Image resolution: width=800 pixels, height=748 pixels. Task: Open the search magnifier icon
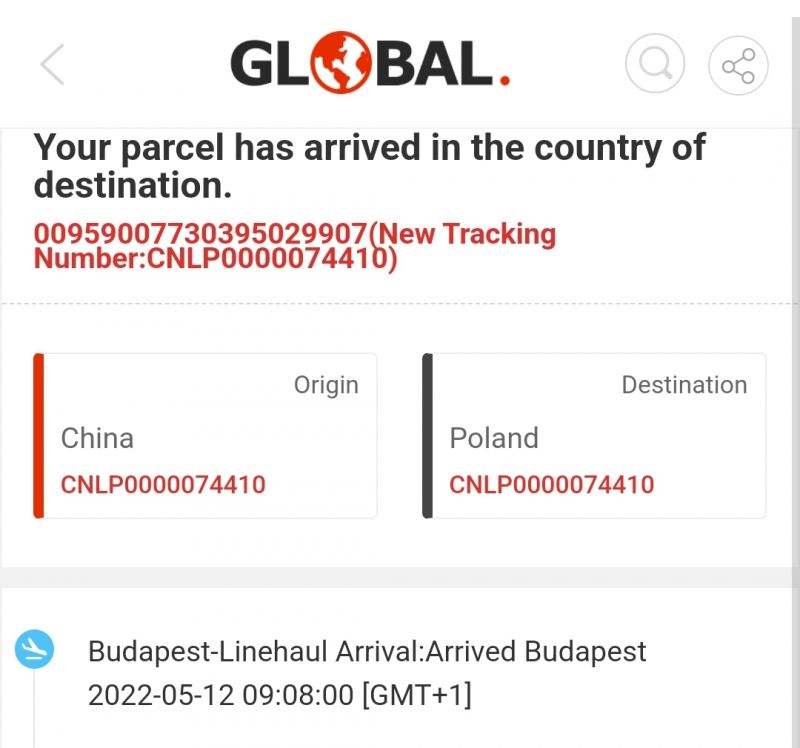coord(655,66)
